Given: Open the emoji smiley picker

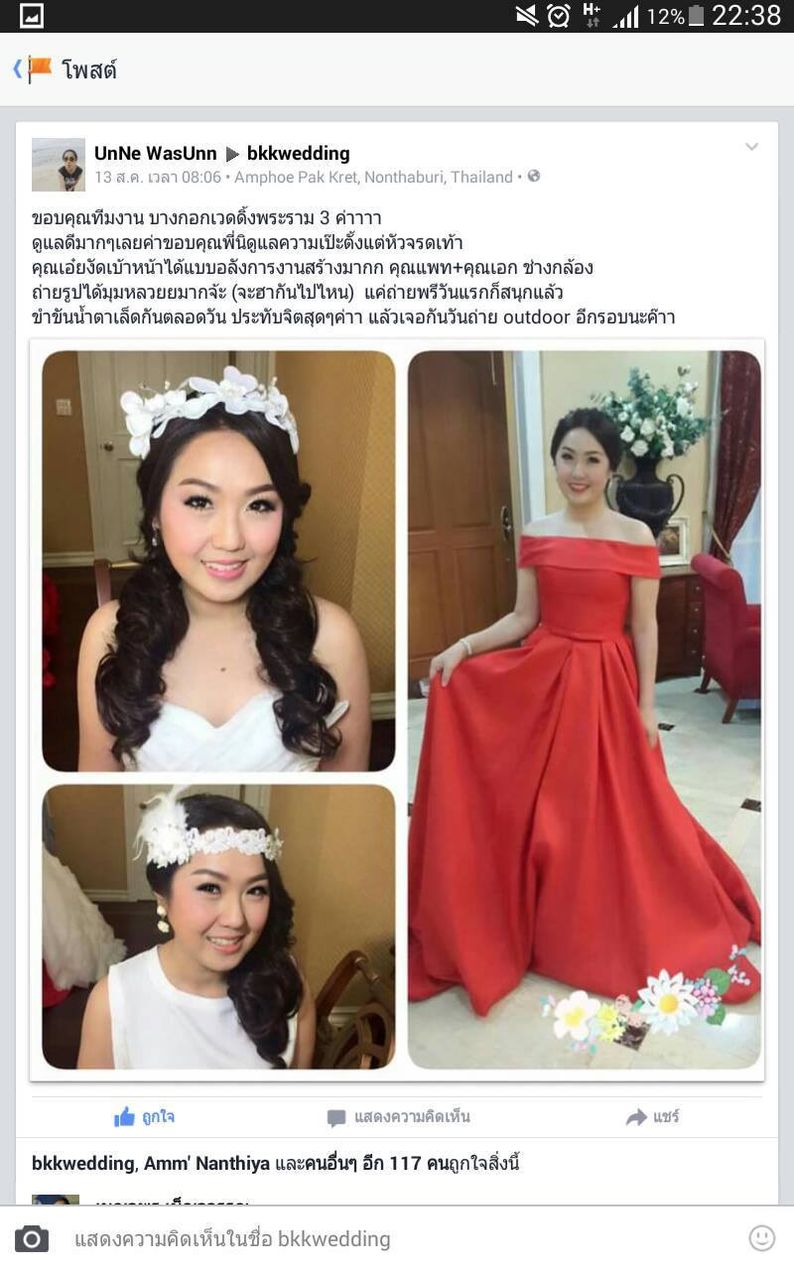Looking at the screenshot, I should click(761, 1238).
